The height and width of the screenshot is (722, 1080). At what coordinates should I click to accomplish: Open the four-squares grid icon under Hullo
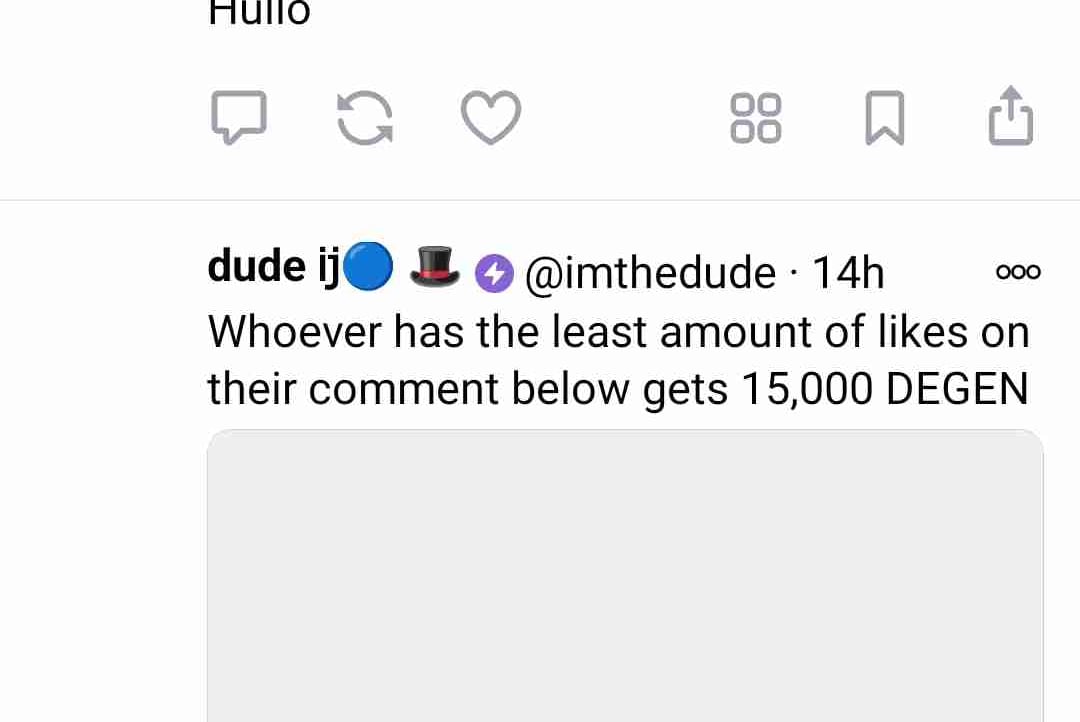[x=756, y=118]
